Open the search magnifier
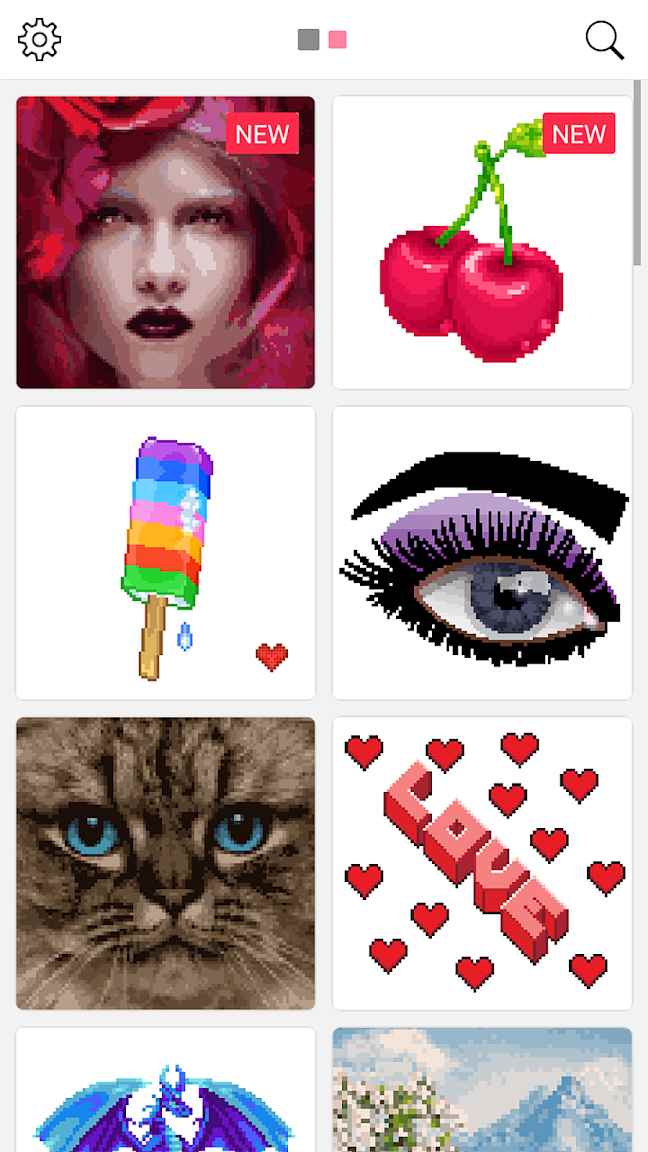 605,40
